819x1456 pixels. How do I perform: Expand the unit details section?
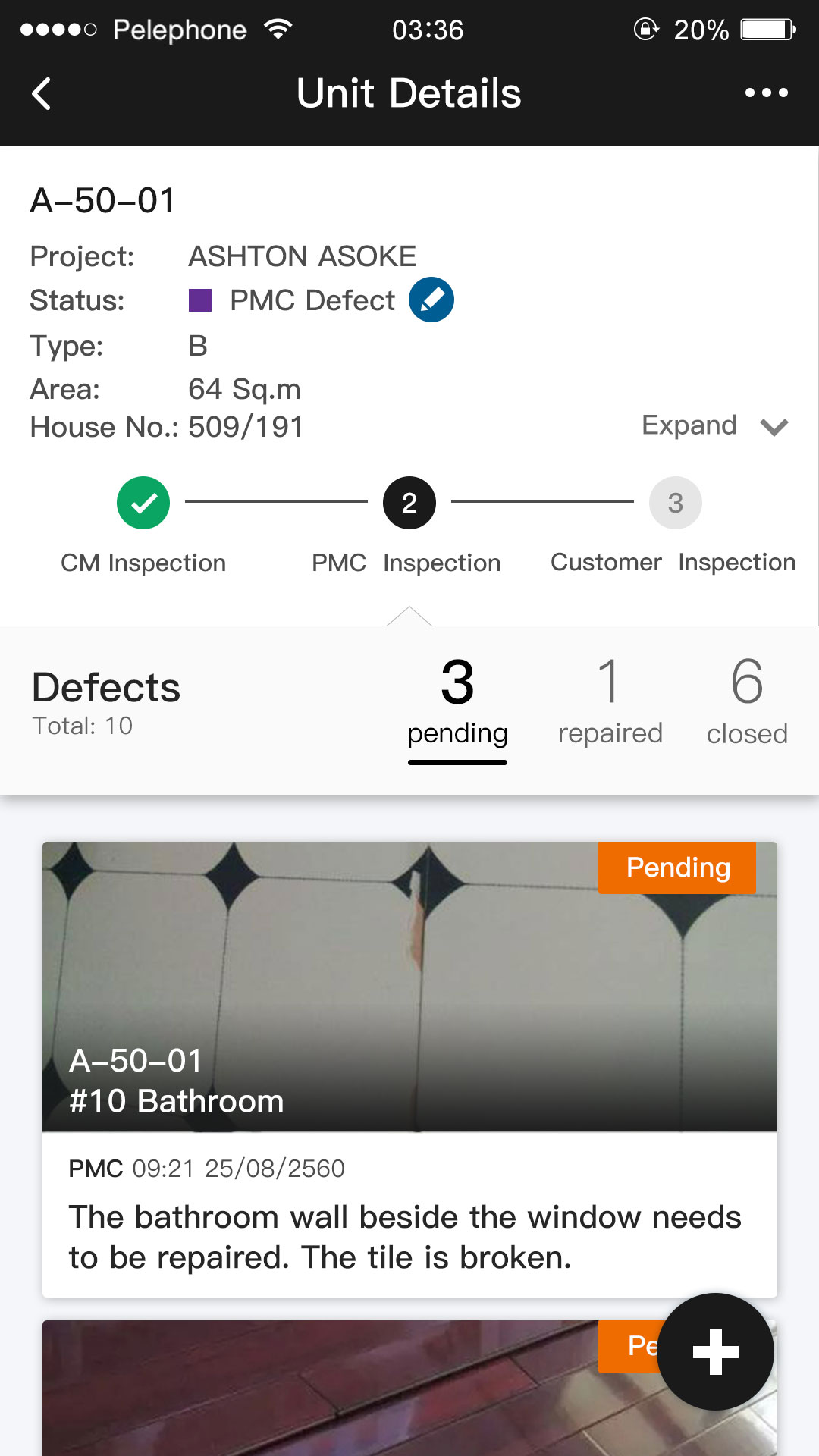click(714, 426)
